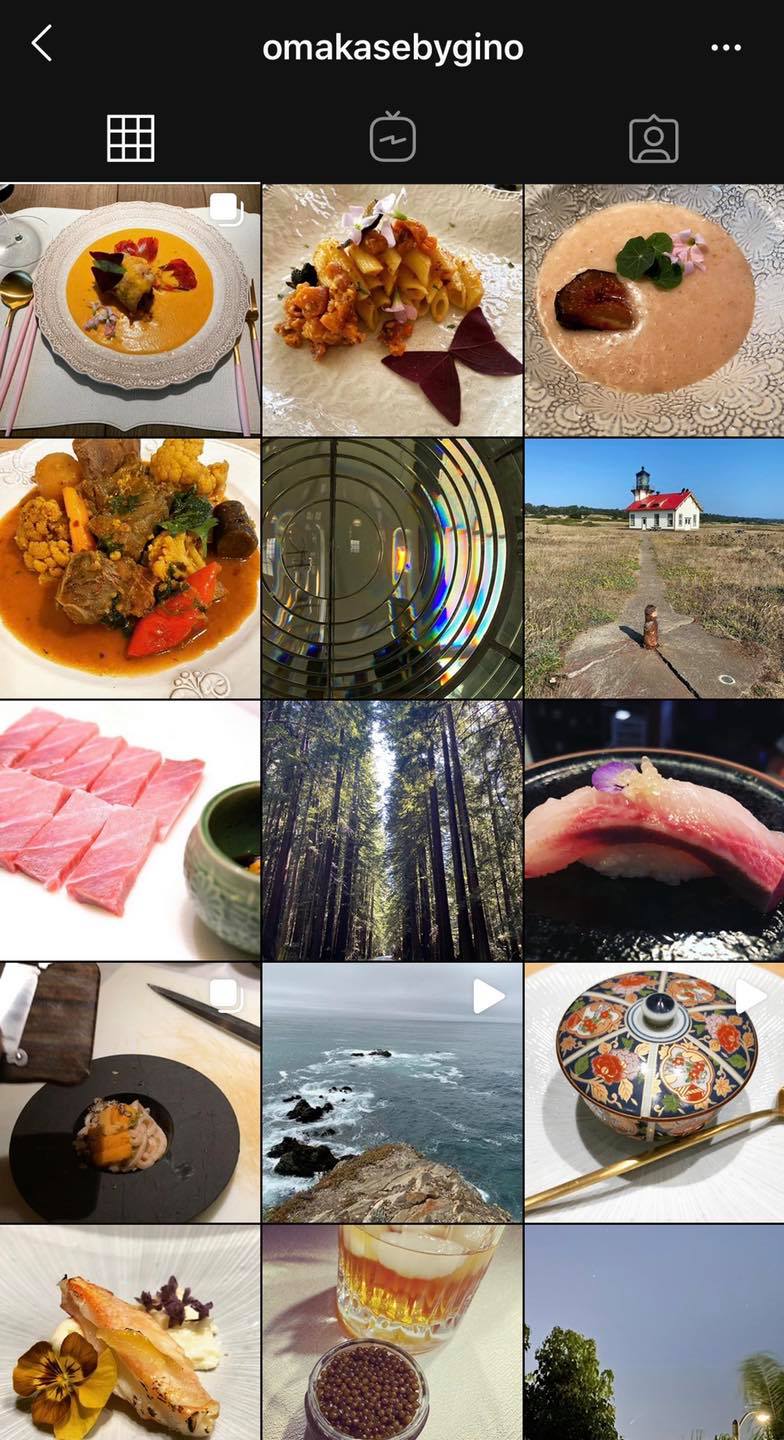Open the red-roofed lighthouse photo
The height and width of the screenshot is (1440, 784).
pos(654,567)
